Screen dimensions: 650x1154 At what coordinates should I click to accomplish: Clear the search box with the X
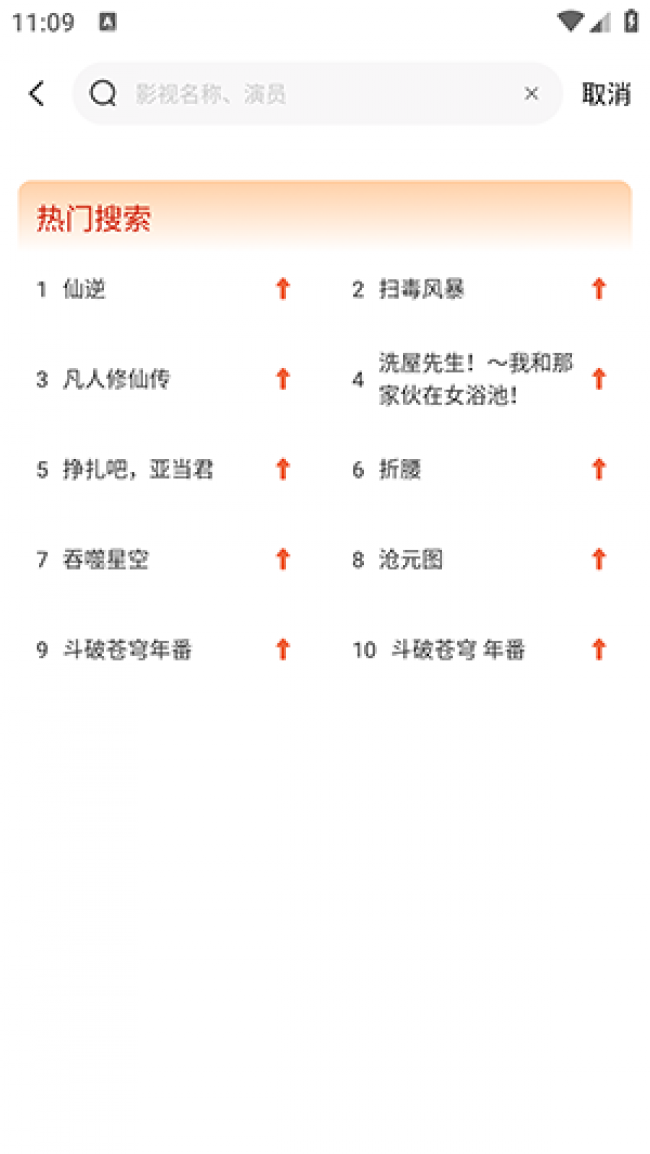tap(531, 94)
